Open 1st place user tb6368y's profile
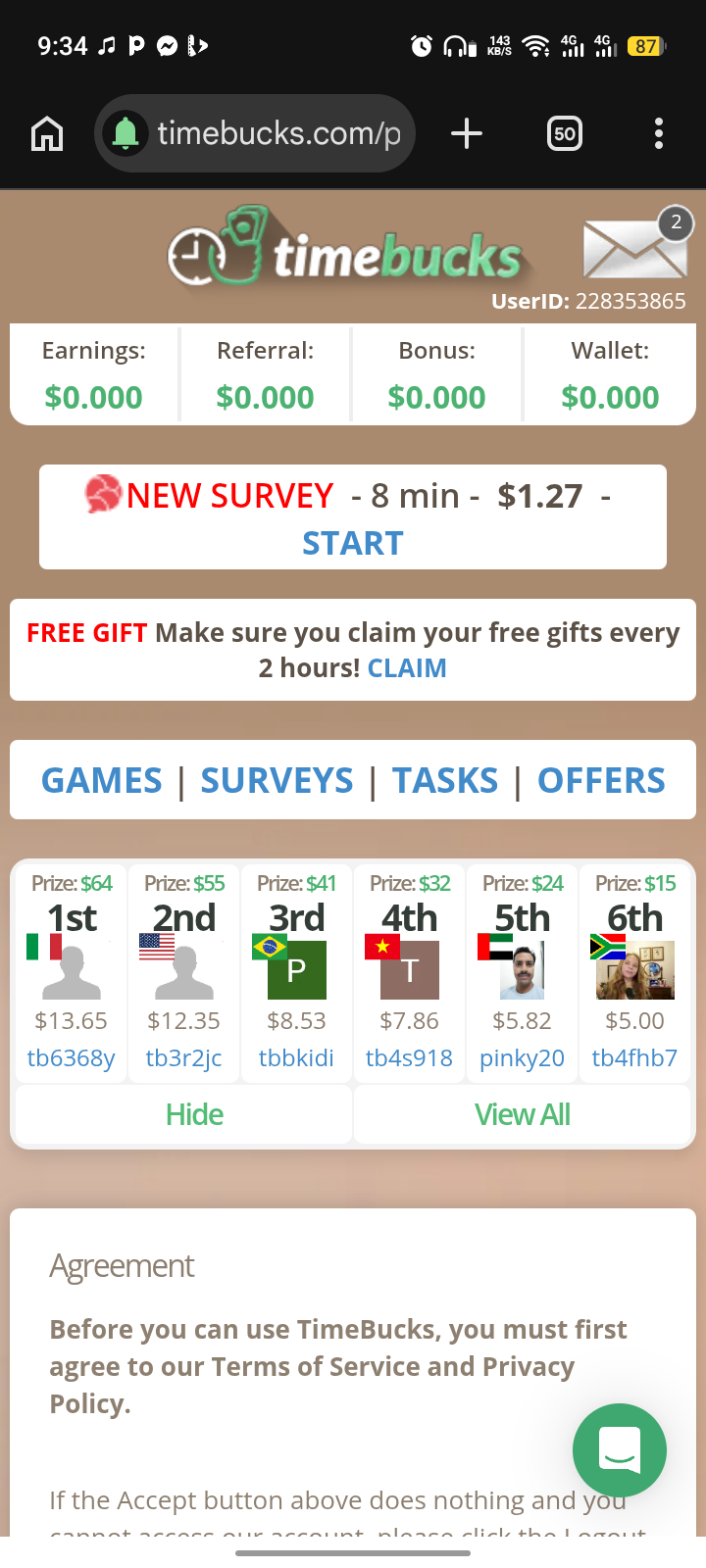Viewport: 706px width, 1568px height. point(71,1058)
